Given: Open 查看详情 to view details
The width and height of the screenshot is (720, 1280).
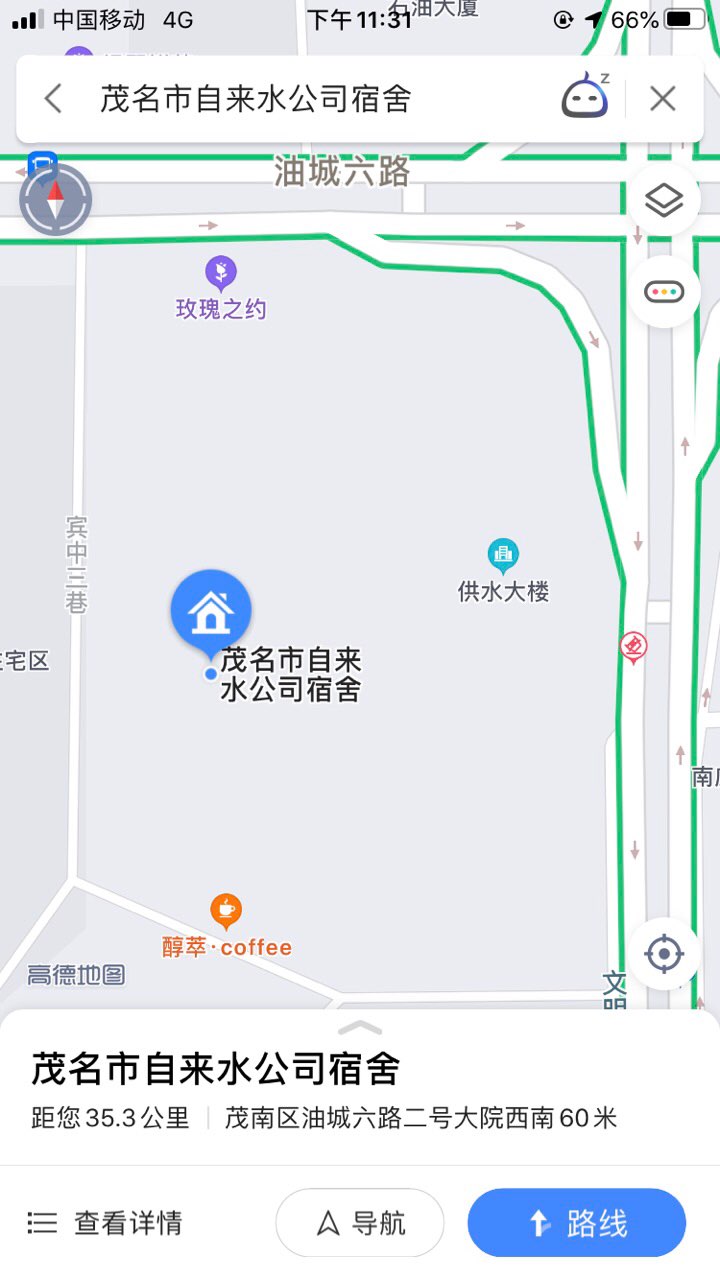Looking at the screenshot, I should point(106,1222).
